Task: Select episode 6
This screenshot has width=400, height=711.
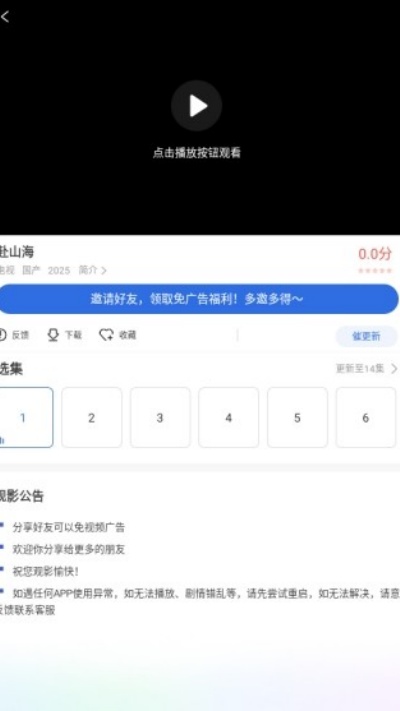Action: pyautogui.click(x=366, y=417)
